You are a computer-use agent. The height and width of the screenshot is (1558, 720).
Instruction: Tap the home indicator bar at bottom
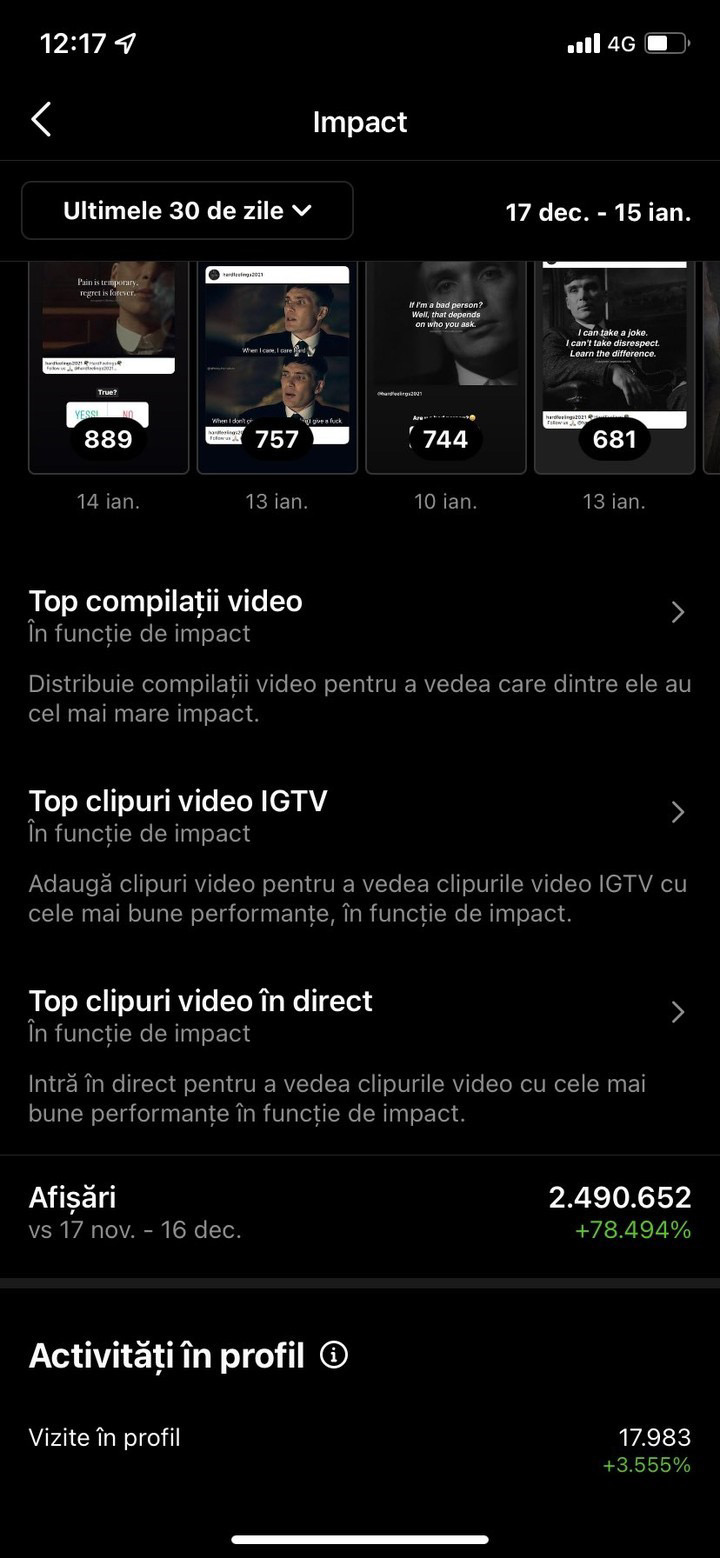tap(360, 1541)
